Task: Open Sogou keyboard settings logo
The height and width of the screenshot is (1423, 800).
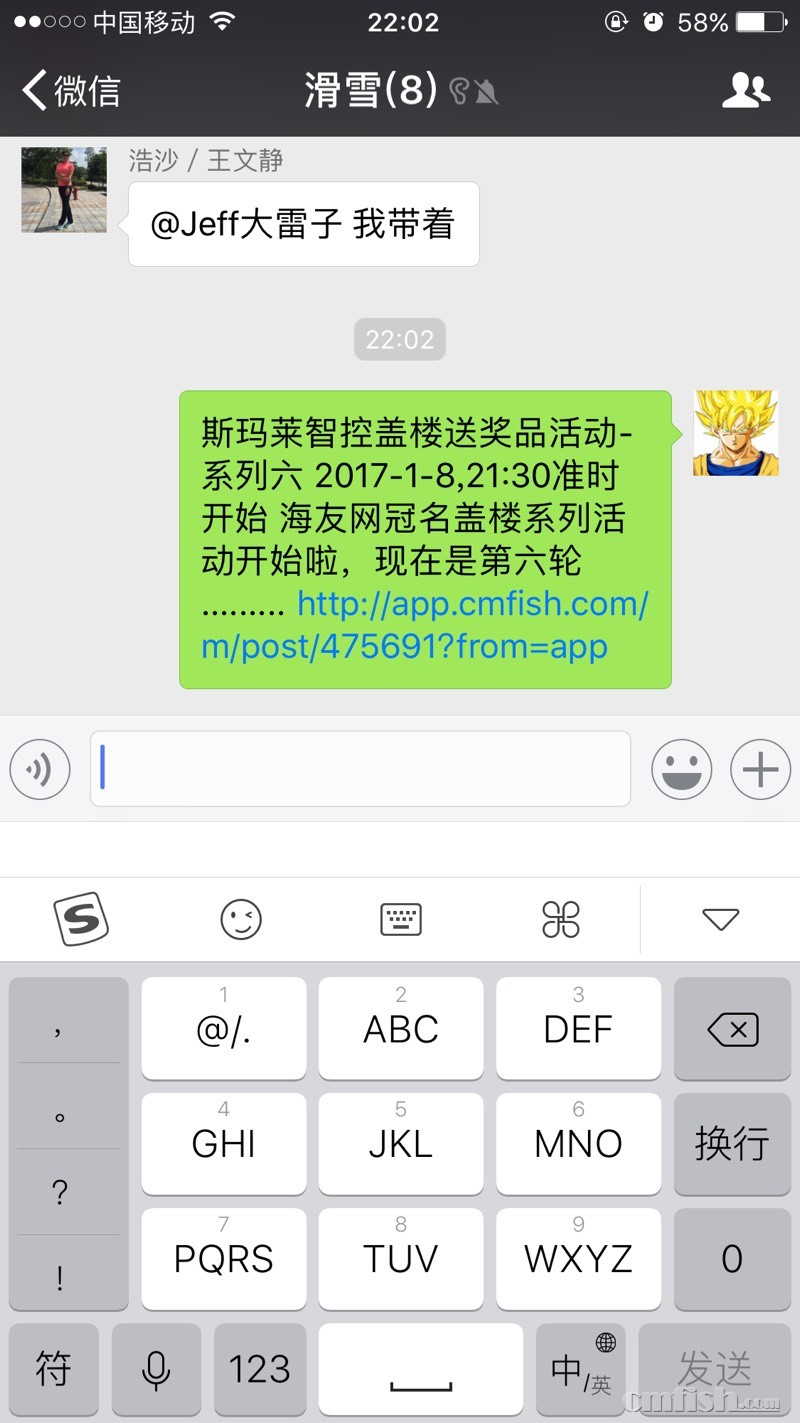Action: click(80, 919)
